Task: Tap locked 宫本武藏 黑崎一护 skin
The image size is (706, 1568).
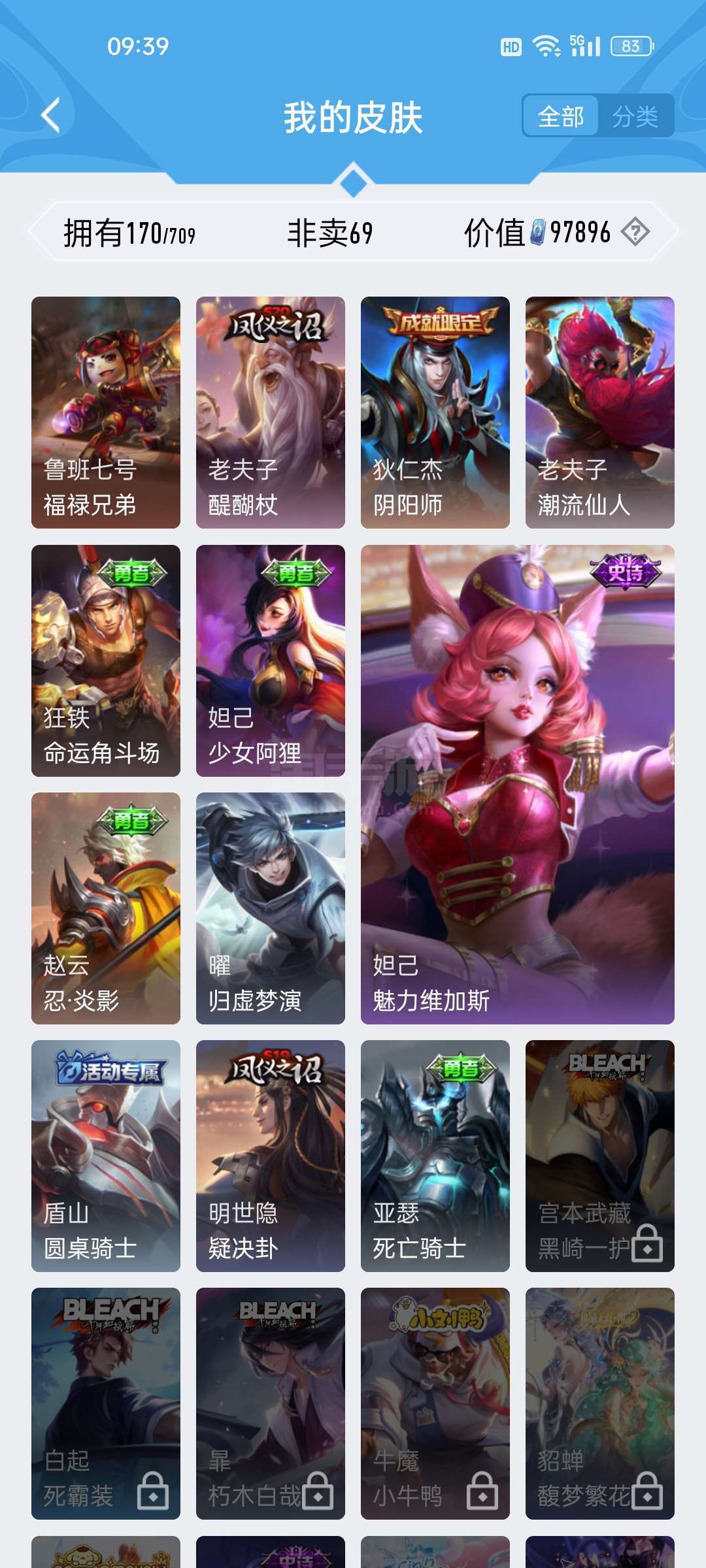Action: click(600, 1156)
